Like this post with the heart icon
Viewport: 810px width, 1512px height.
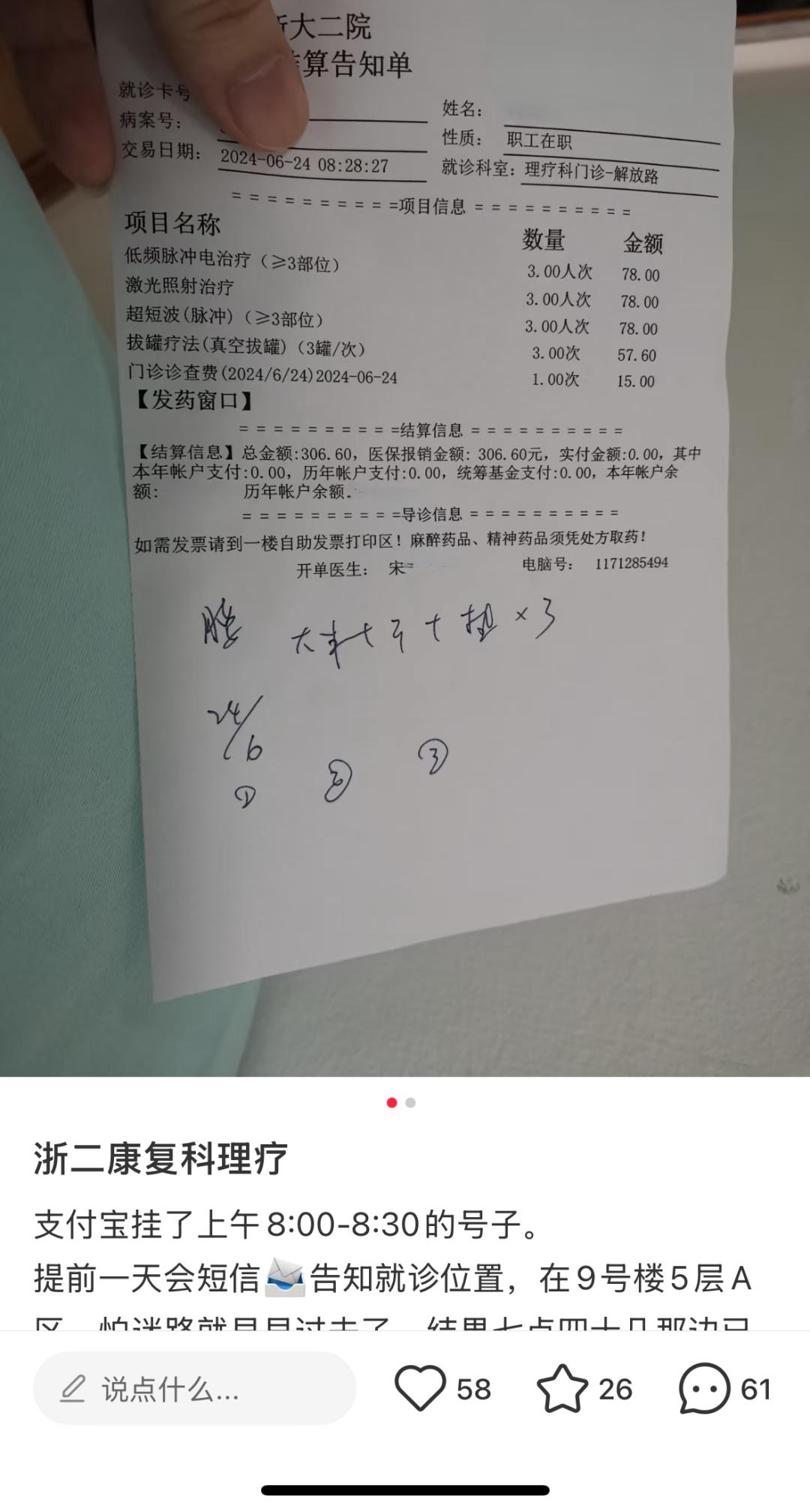[x=420, y=1388]
